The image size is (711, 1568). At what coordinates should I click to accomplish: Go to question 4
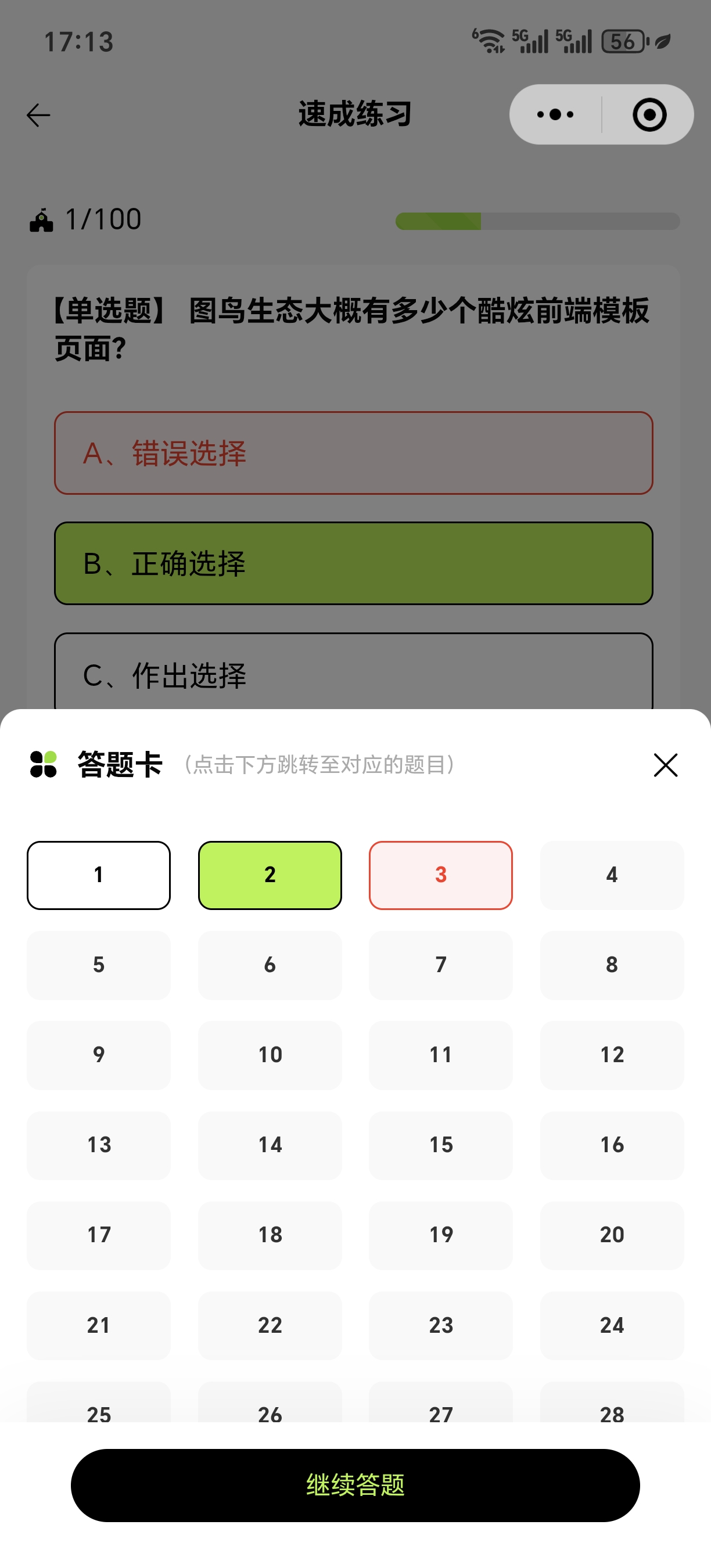point(612,875)
